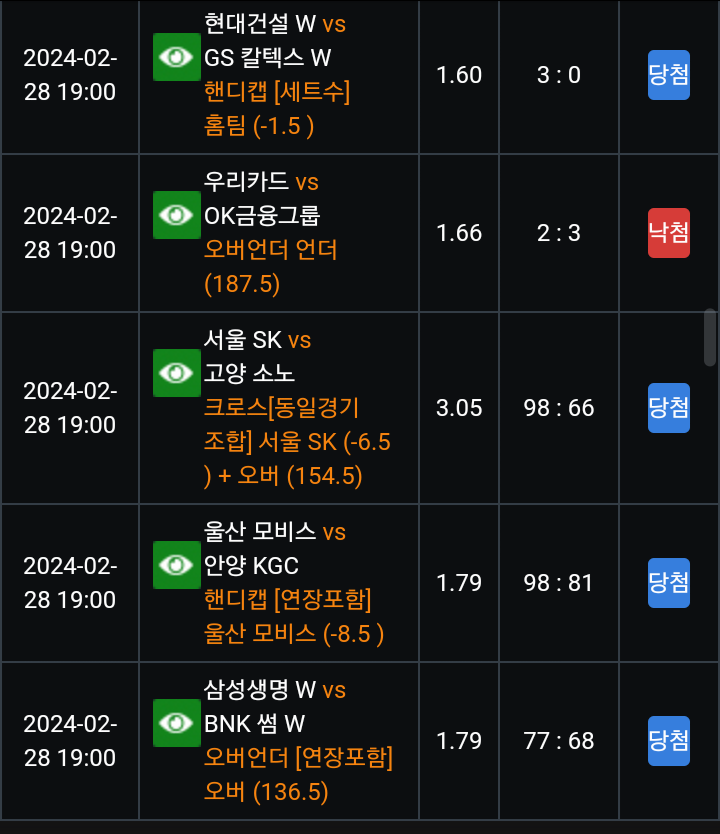720x834 pixels.
Task: Tap the eye icon for 삼성생명 W match
Action: pos(177,723)
